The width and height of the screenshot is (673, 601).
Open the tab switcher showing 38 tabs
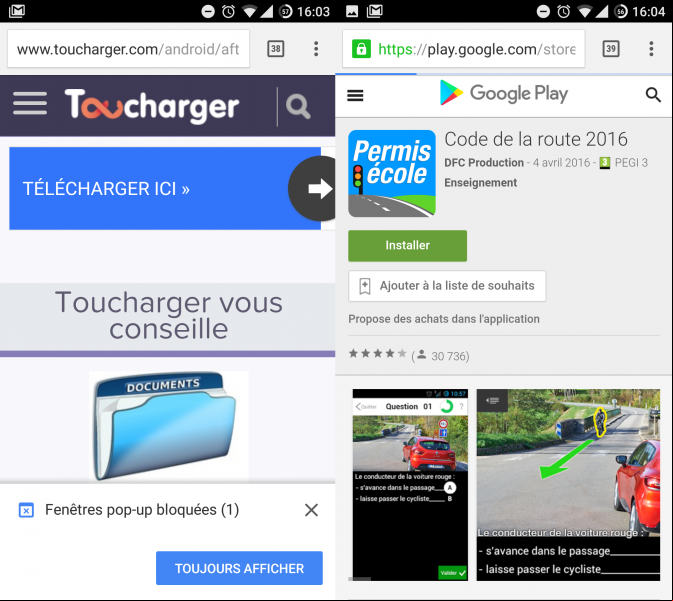[275, 49]
